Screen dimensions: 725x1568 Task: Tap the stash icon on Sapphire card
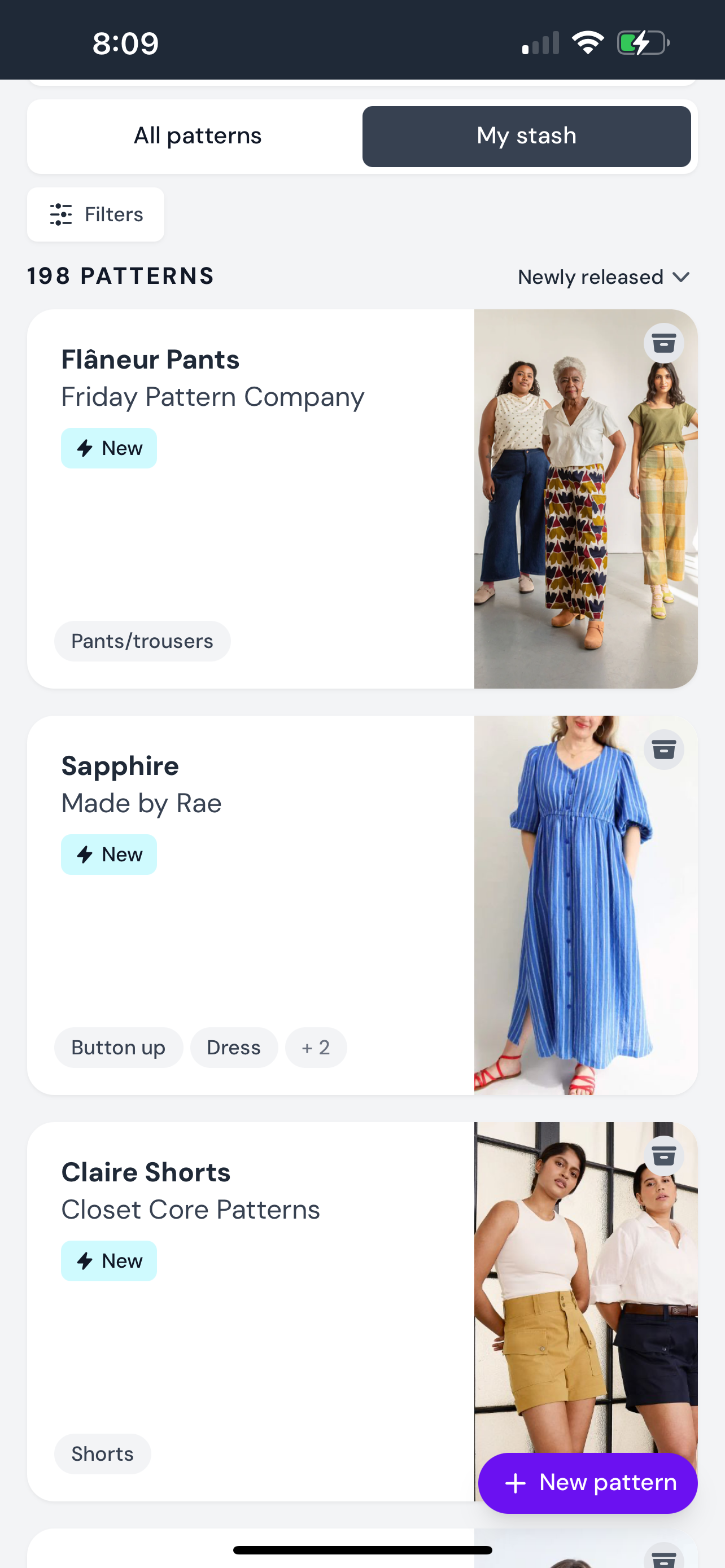point(663,750)
